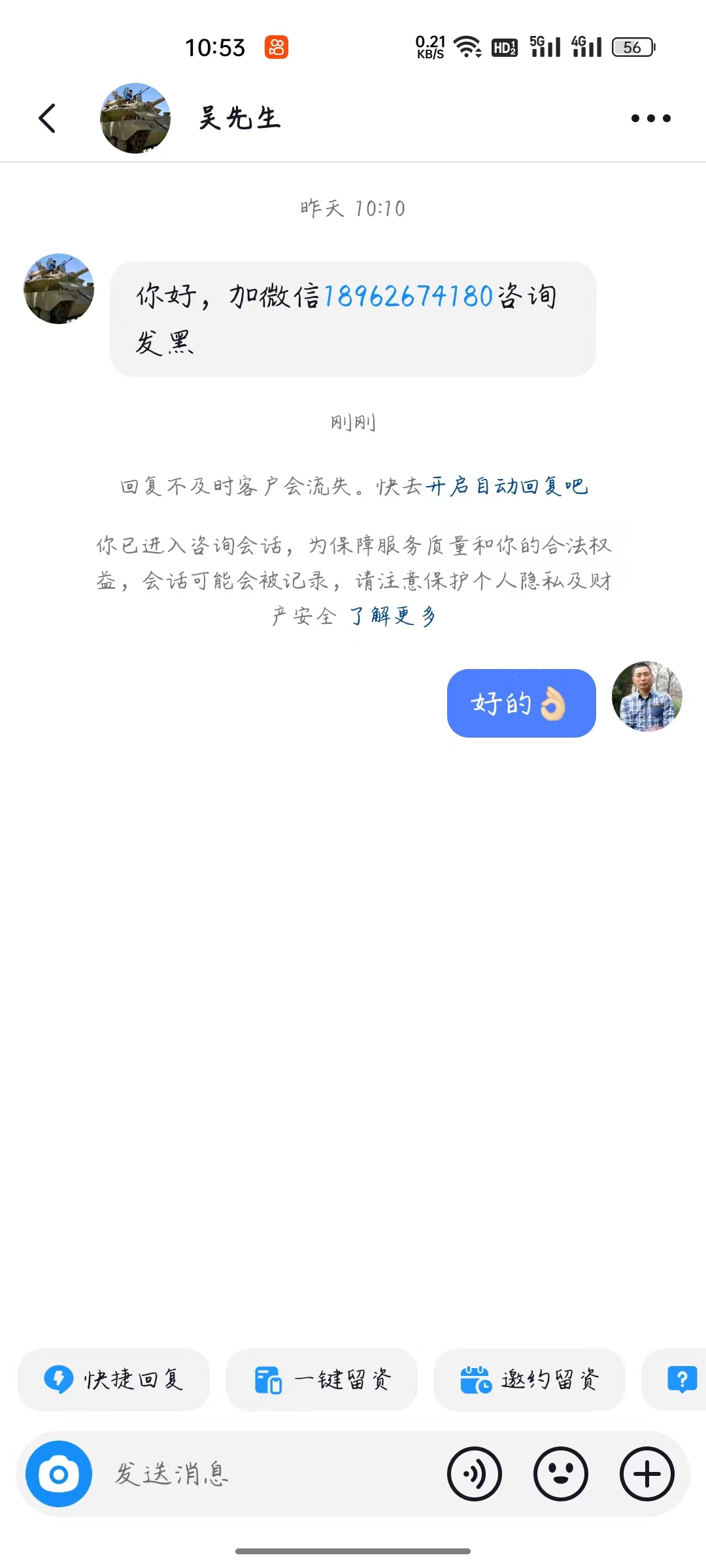Open the camera to send a photo

(59, 1474)
